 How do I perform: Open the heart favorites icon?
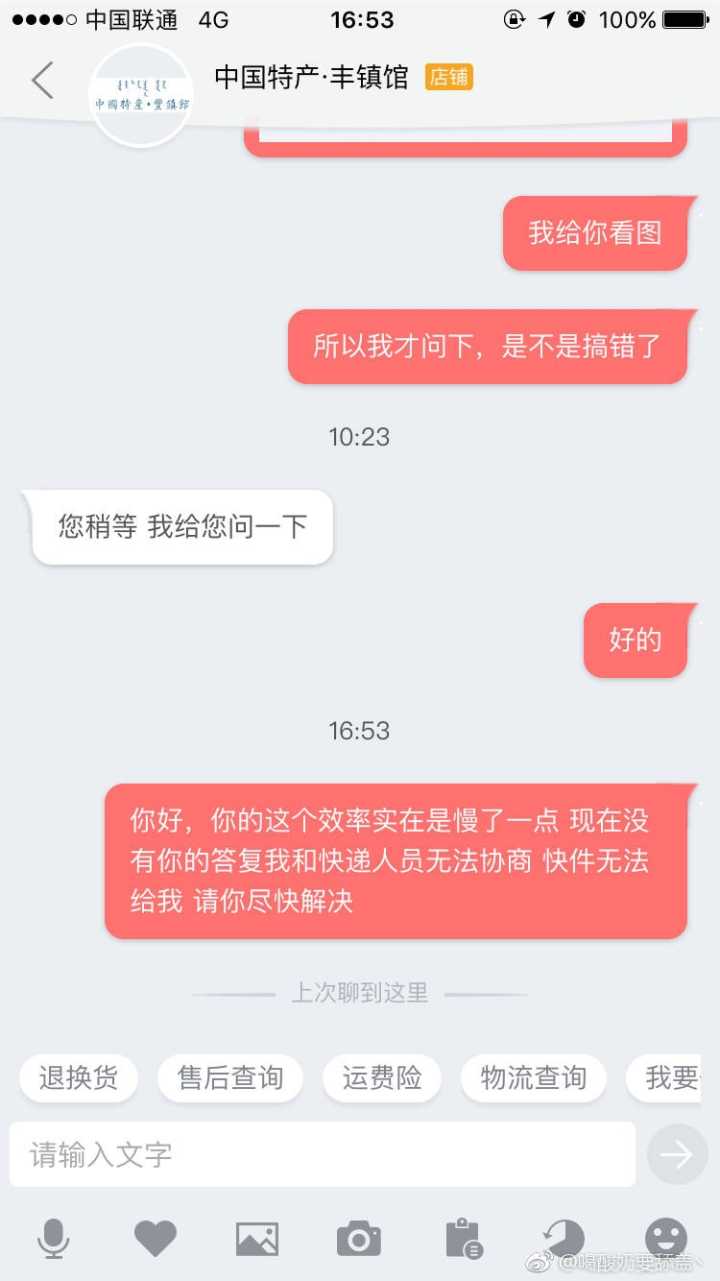click(155, 1239)
